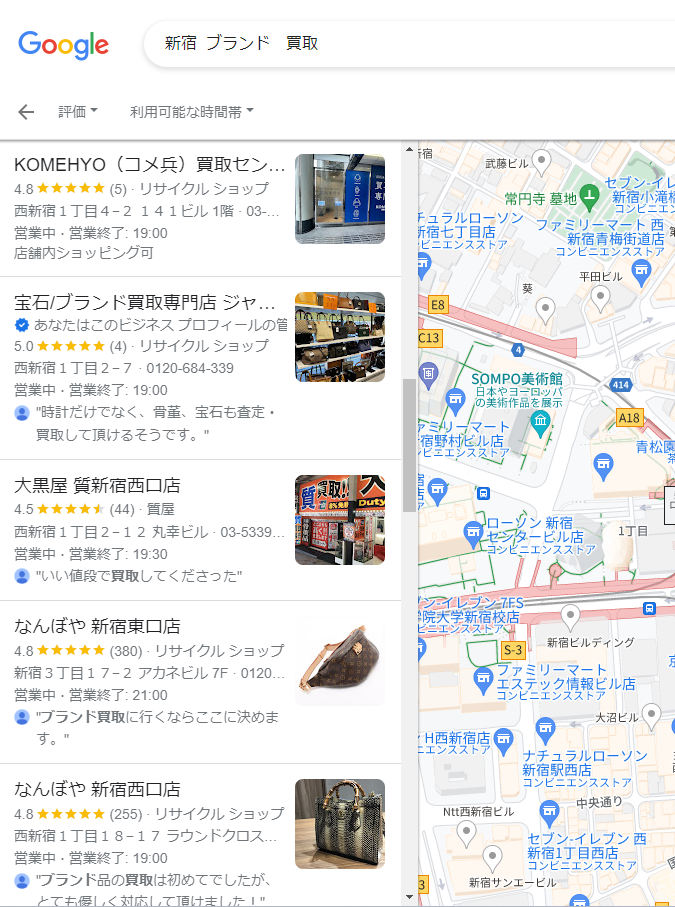Open 大黒屋 質新宿西口店 listing
Viewport: 675px width, 907px height.
pos(98,485)
